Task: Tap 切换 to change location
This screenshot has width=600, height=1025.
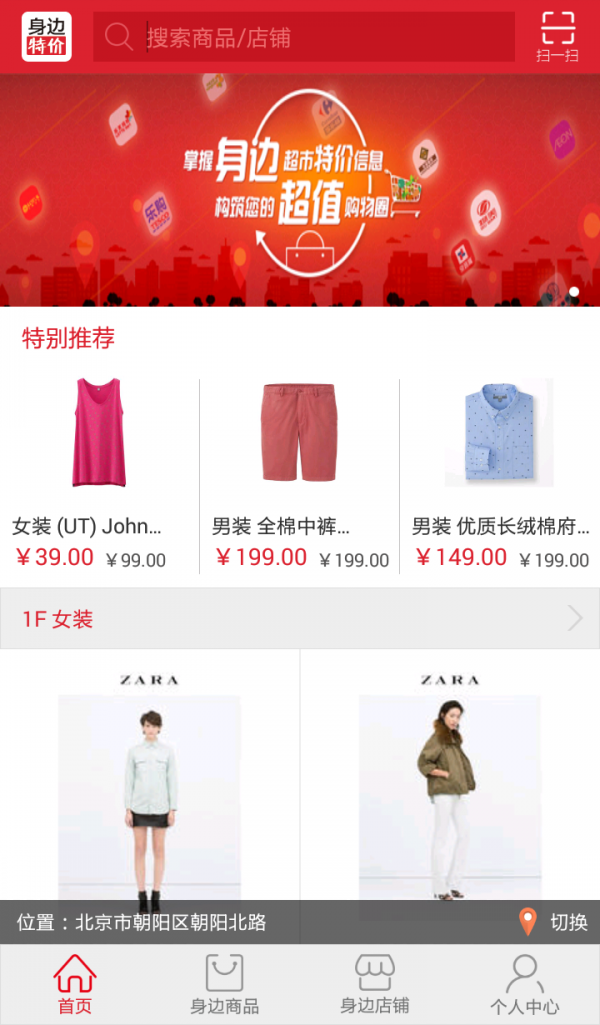Action: [553, 922]
